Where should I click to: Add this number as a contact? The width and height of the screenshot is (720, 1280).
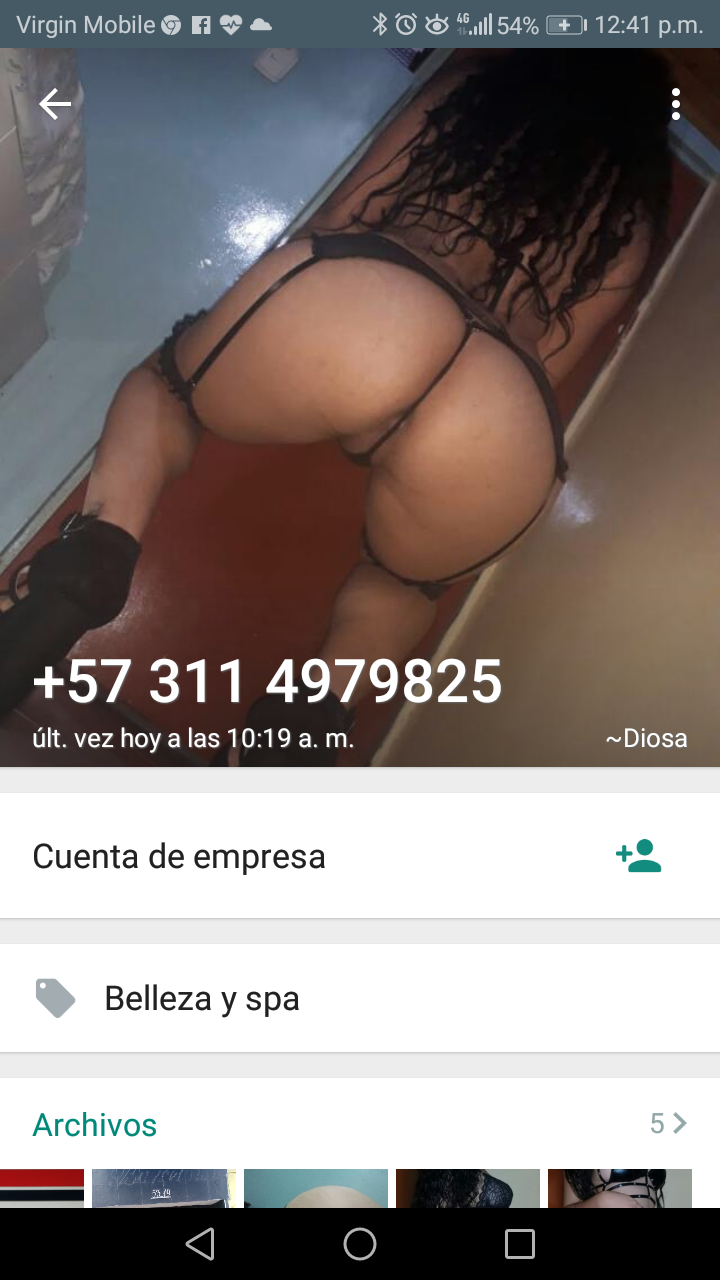tap(639, 856)
